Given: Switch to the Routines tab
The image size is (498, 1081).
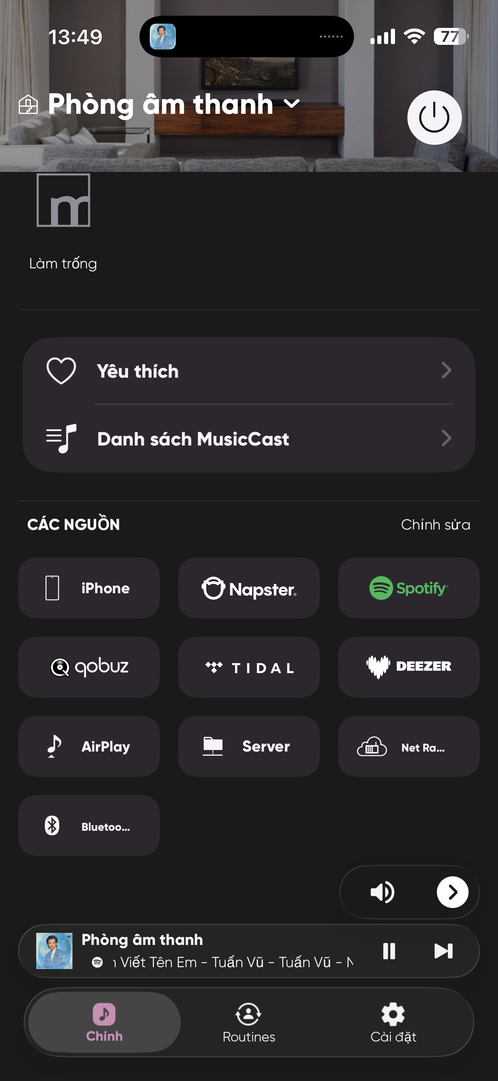Looking at the screenshot, I should click(249, 1023).
